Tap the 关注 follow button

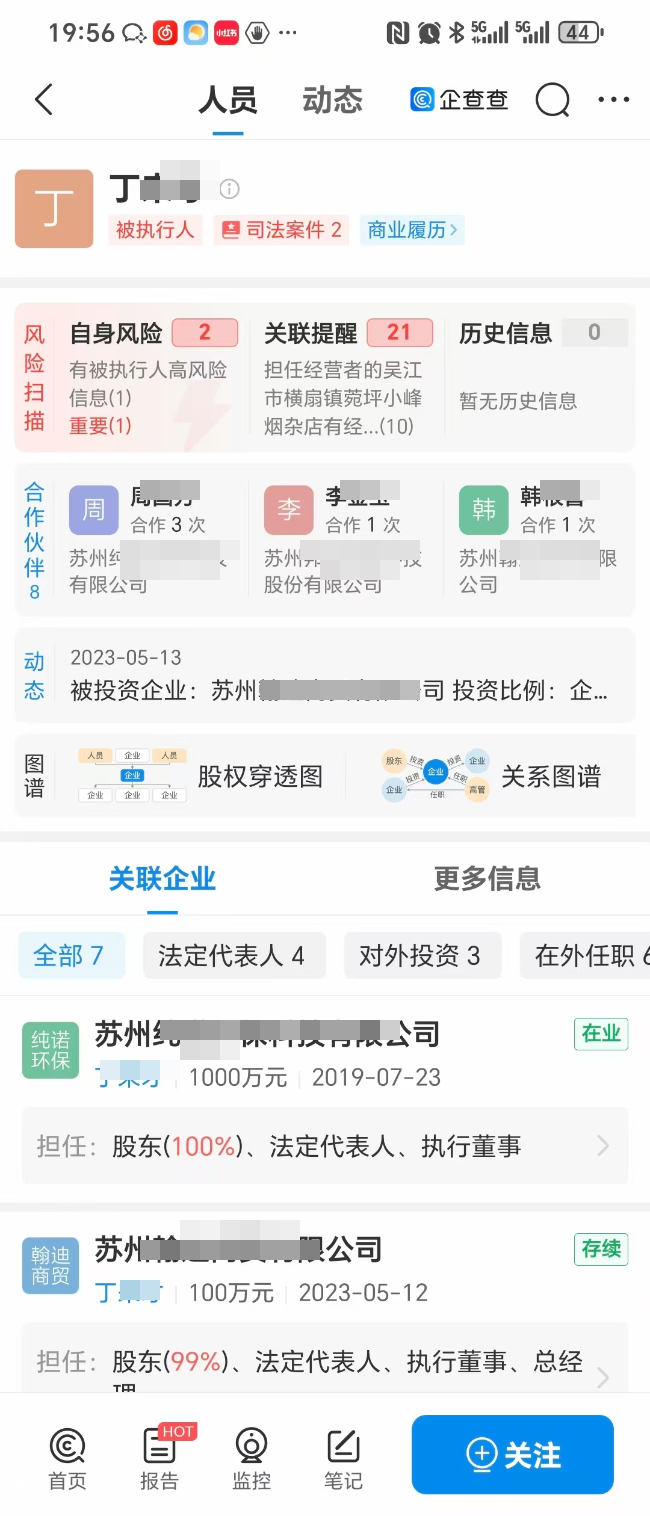pyautogui.click(x=512, y=1455)
